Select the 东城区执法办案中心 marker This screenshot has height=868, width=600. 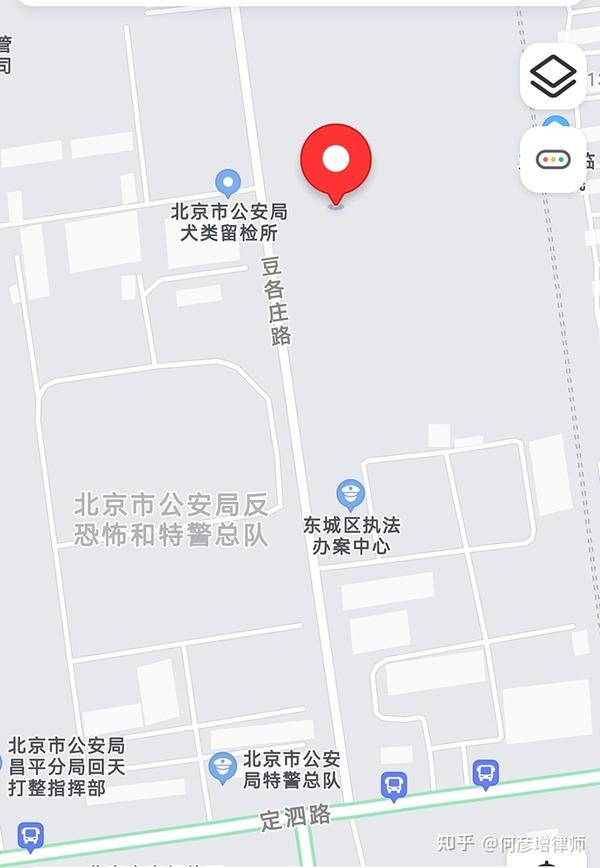(x=350, y=495)
